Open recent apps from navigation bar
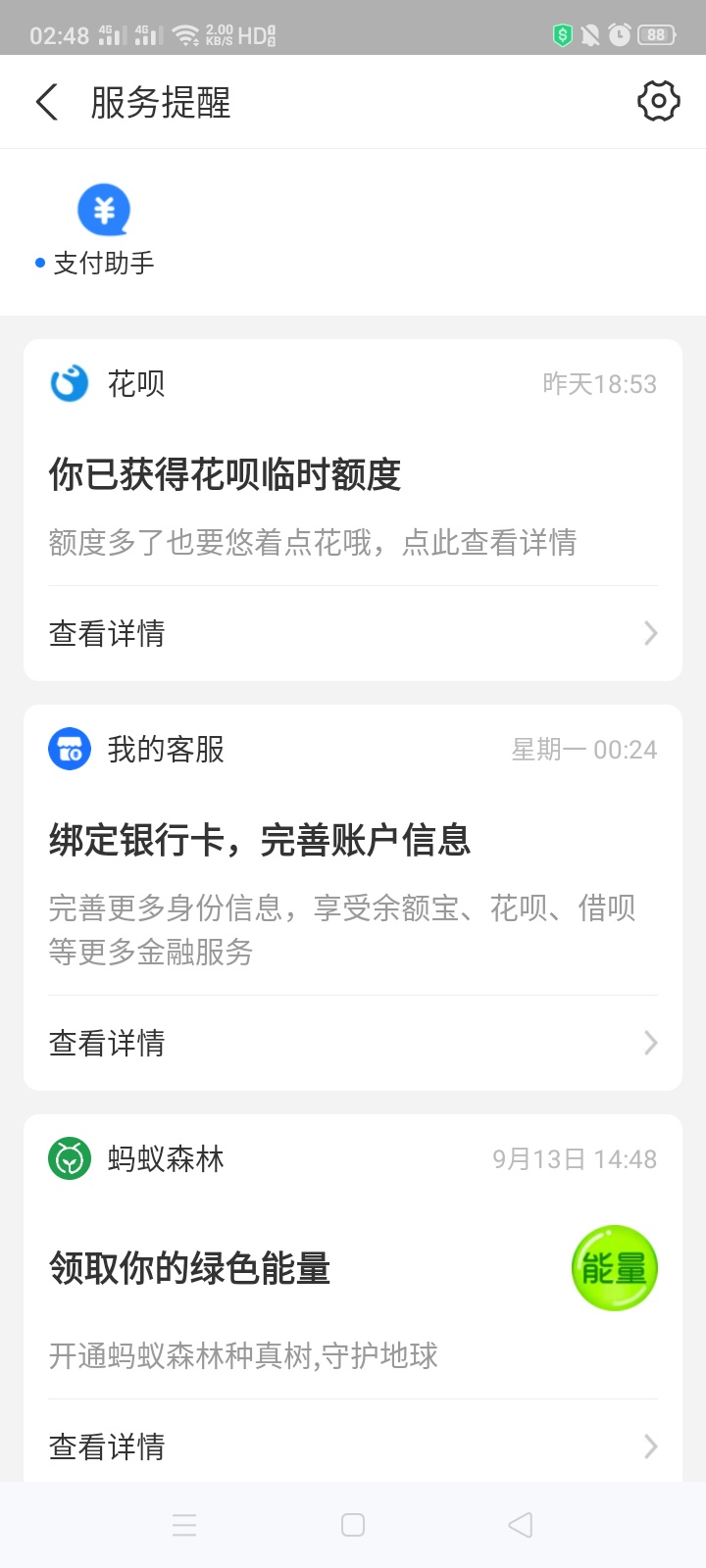Viewport: 706px width, 1568px height. [184, 1525]
